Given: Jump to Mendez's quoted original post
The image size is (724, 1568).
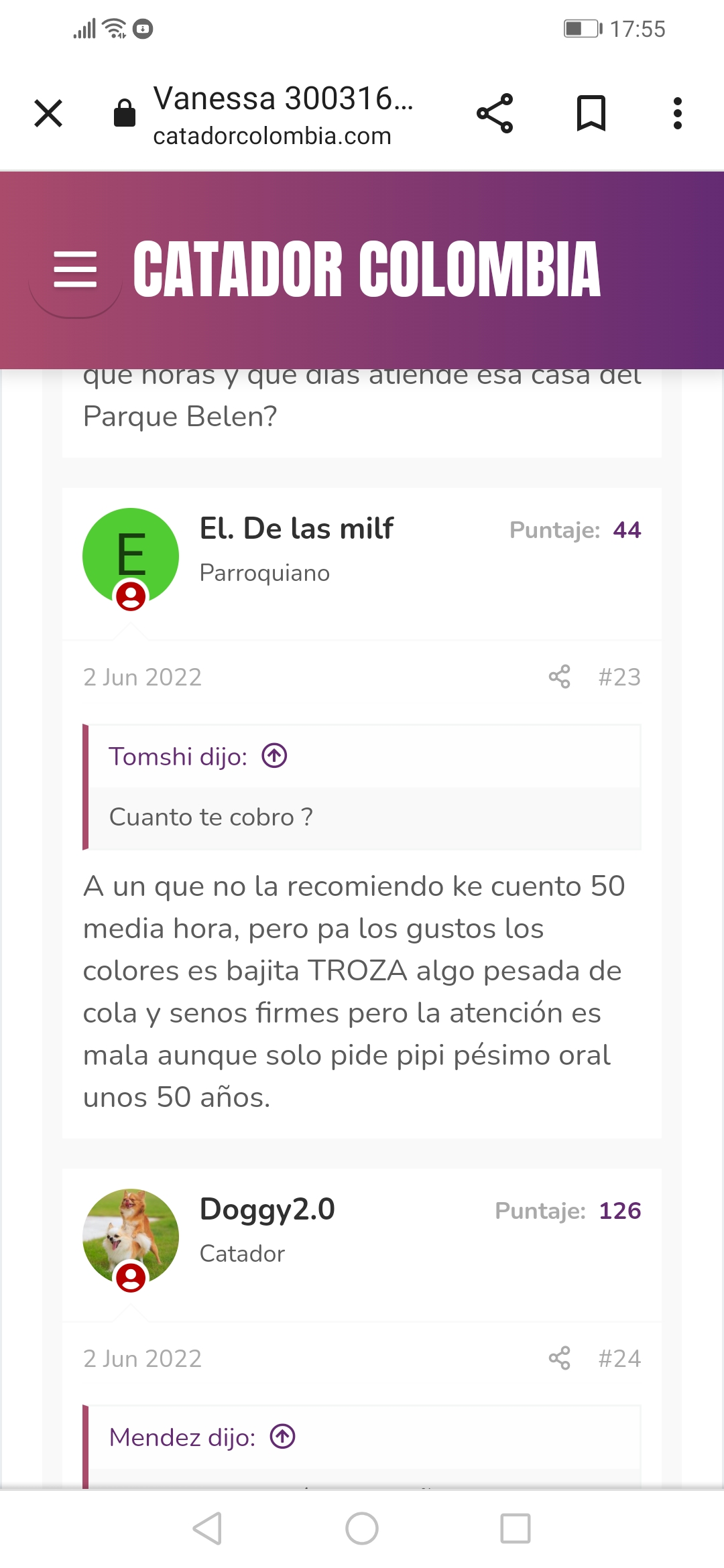Looking at the screenshot, I should 282,1437.
